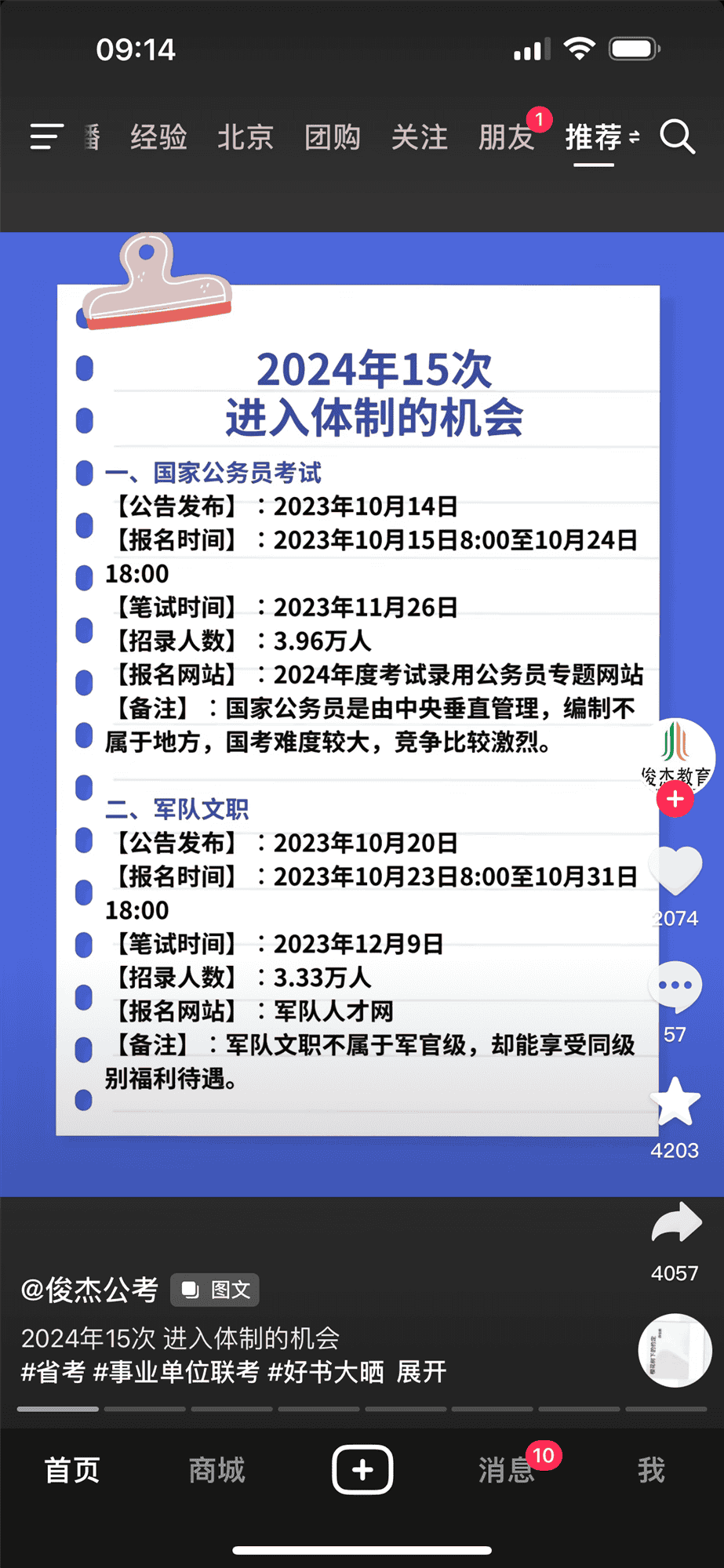Screen dimensions: 724x1568
Task: Open the #省考 hashtag
Action: (x=53, y=1372)
